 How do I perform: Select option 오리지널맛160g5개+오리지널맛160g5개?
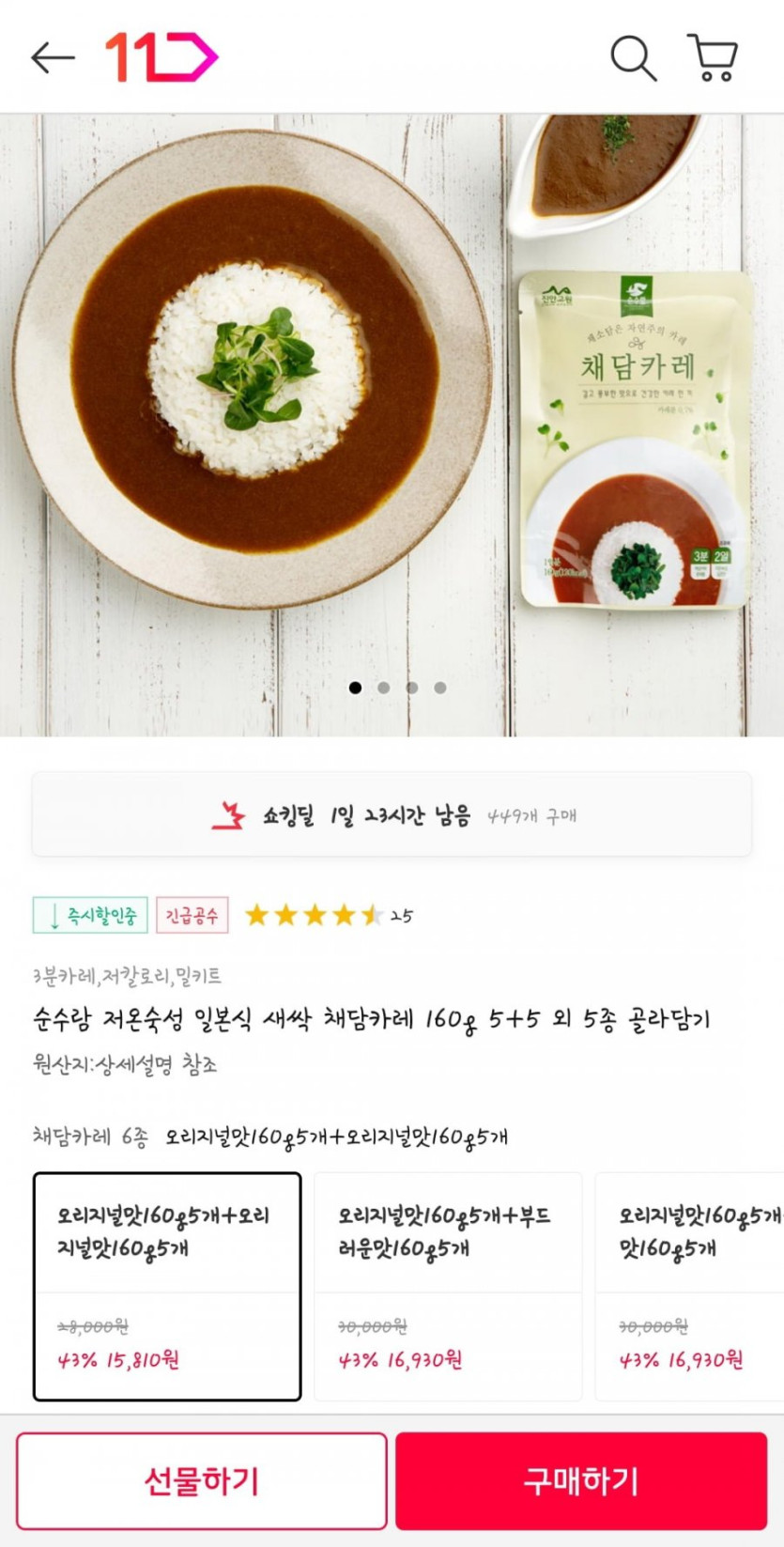(x=167, y=1286)
